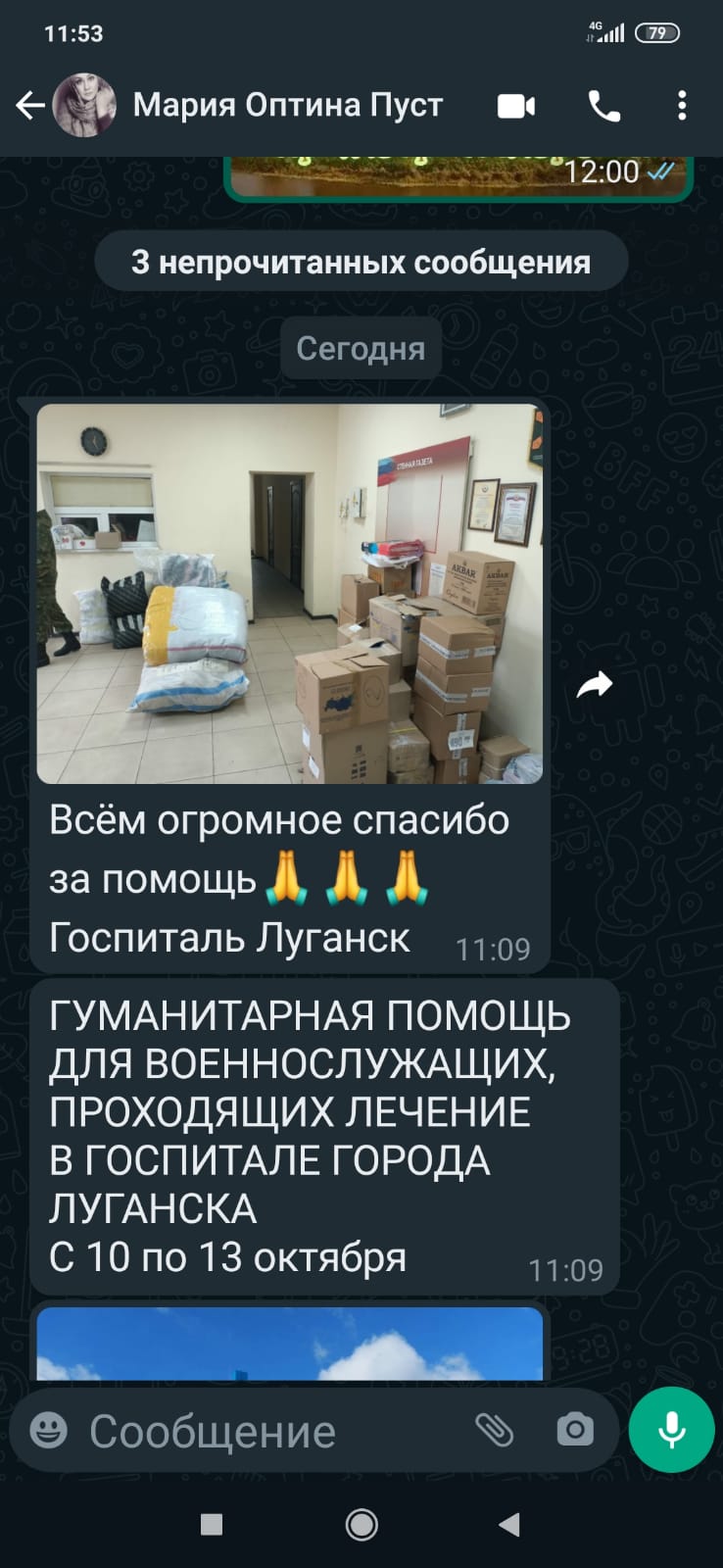Viewport: 723px width, 1568px height.
Task: Open Мария Оптина Пуст contact info
Action: coord(288,105)
